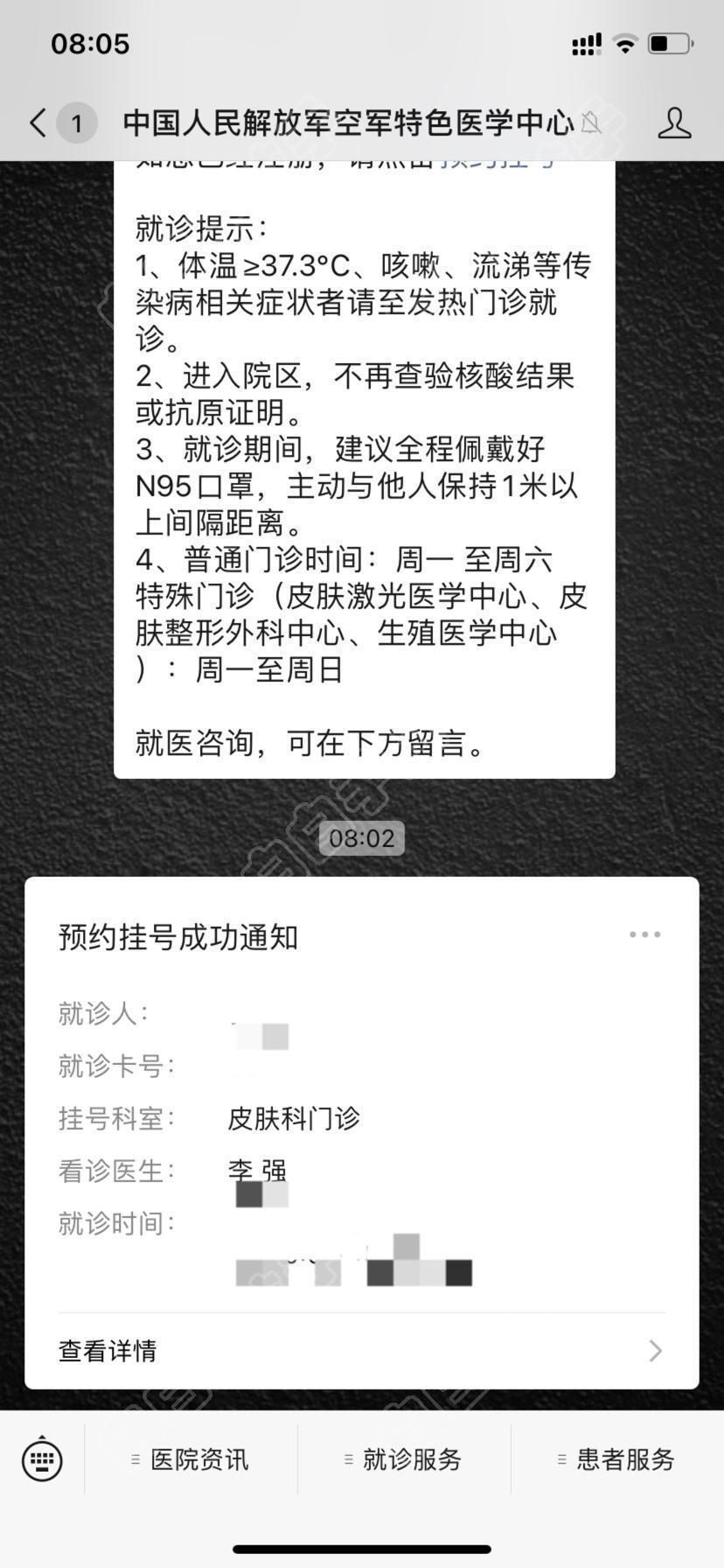724x1568 pixels.
Task: Go back to the chat list
Action: pyautogui.click(x=37, y=123)
